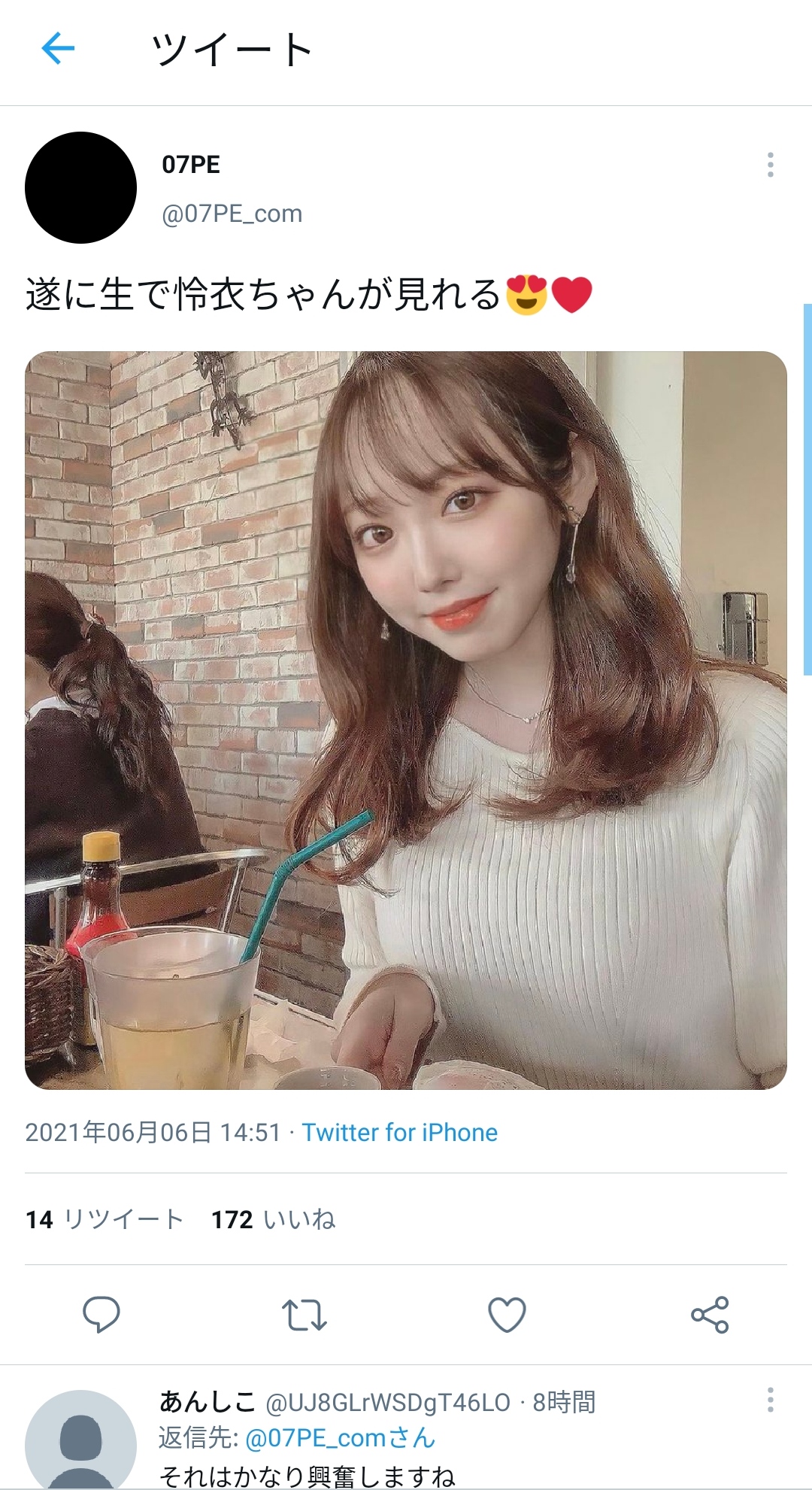
Task: Like 07PE's tweet
Action: tap(507, 1314)
